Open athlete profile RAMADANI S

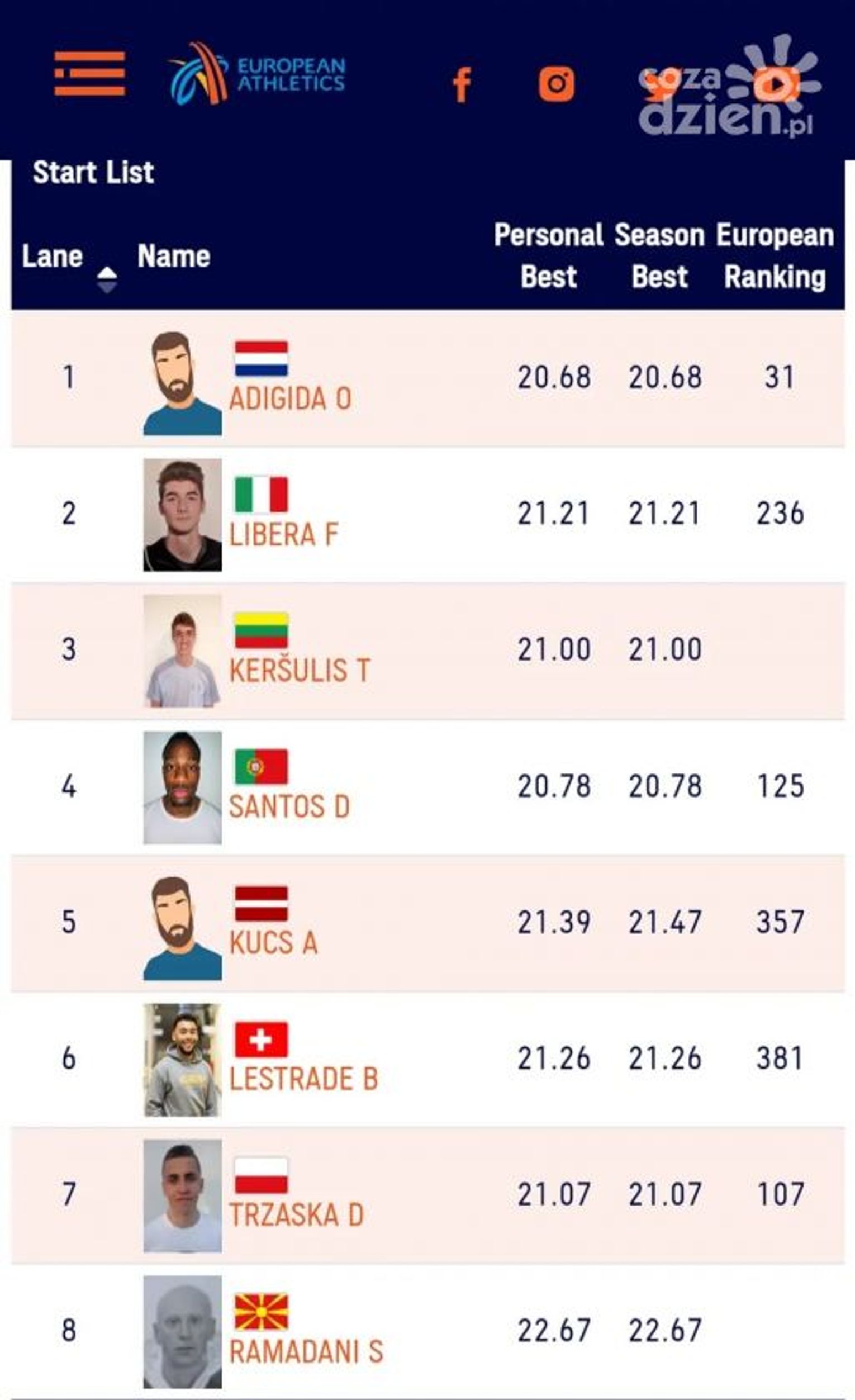coord(306,1352)
